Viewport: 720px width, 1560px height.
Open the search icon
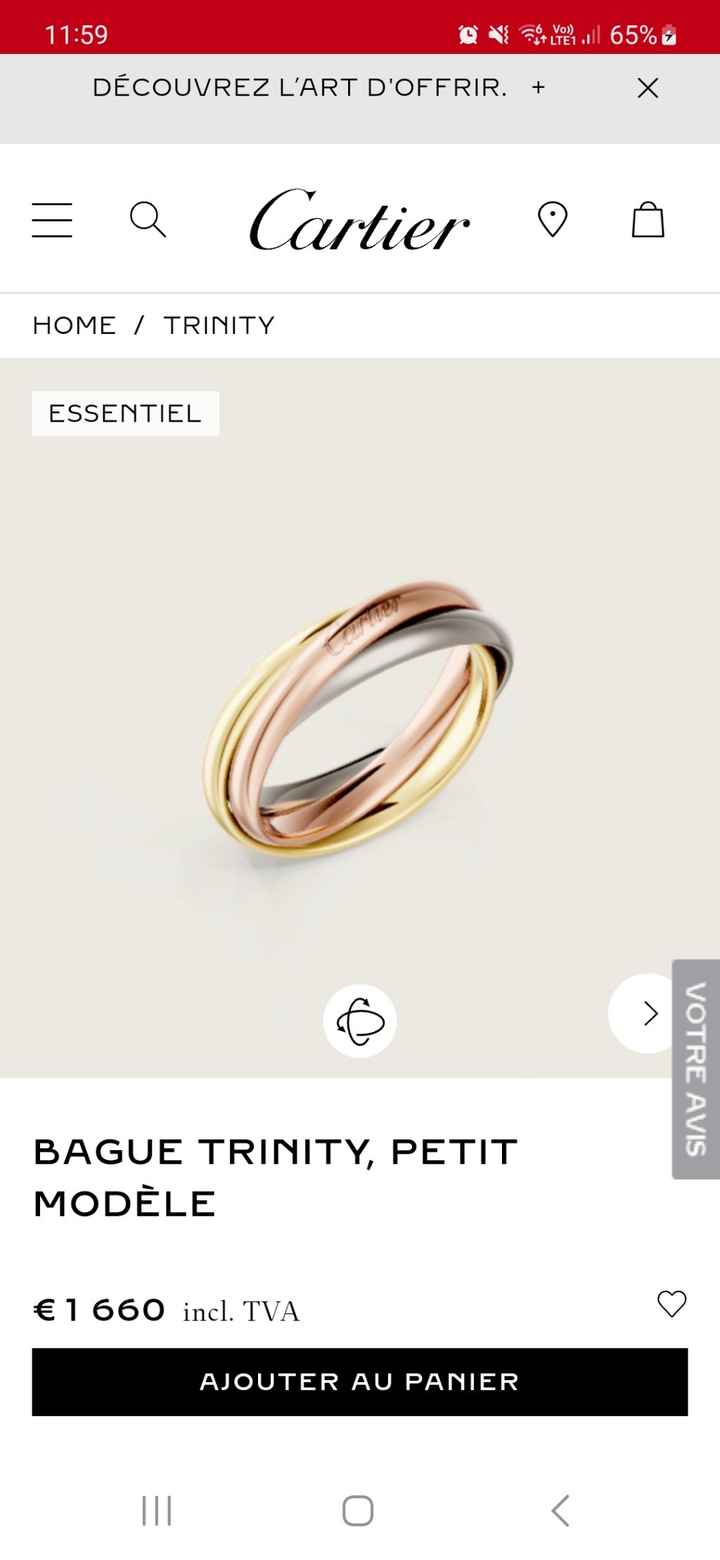coord(148,220)
